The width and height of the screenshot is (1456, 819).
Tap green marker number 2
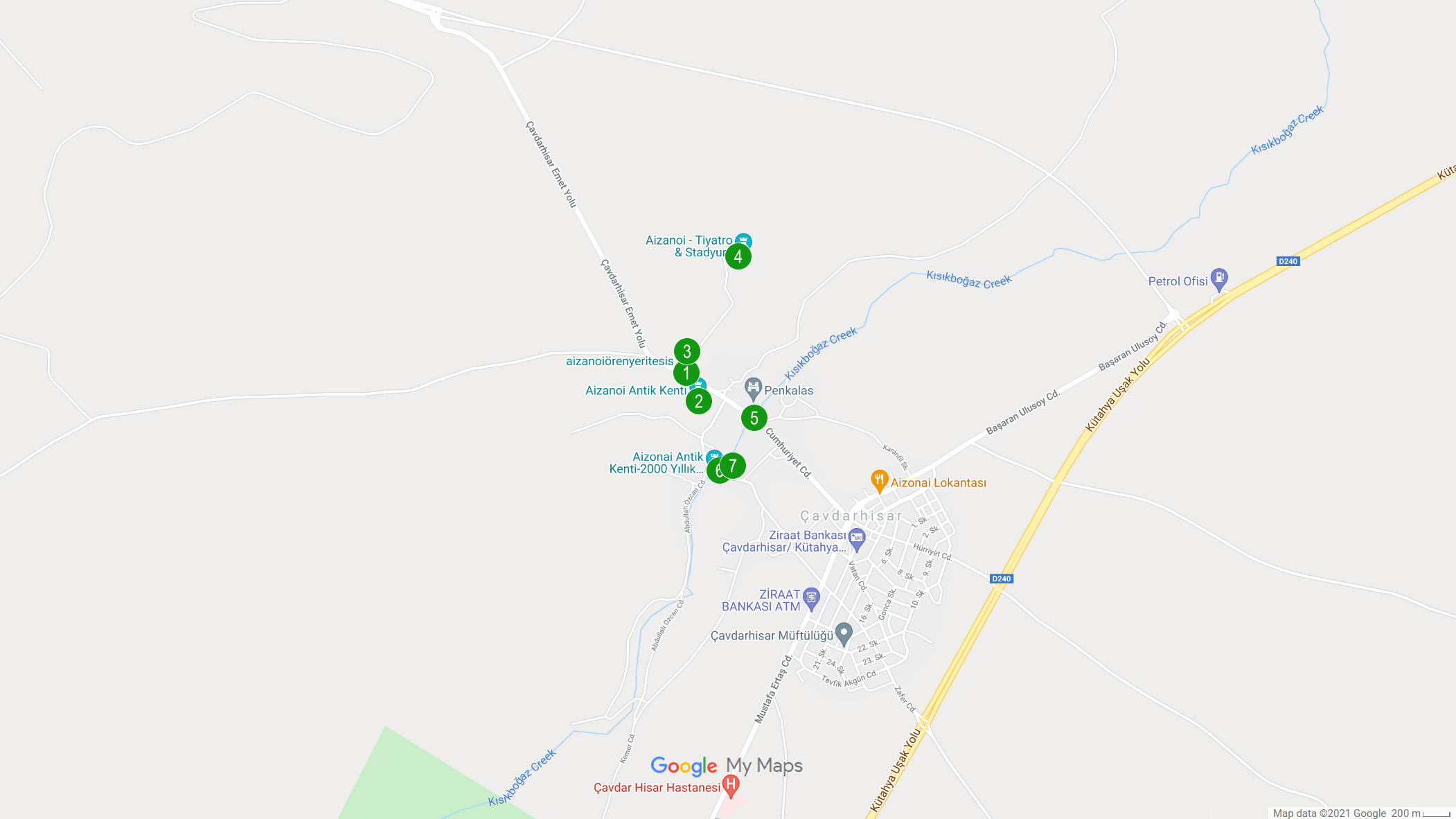coord(699,401)
